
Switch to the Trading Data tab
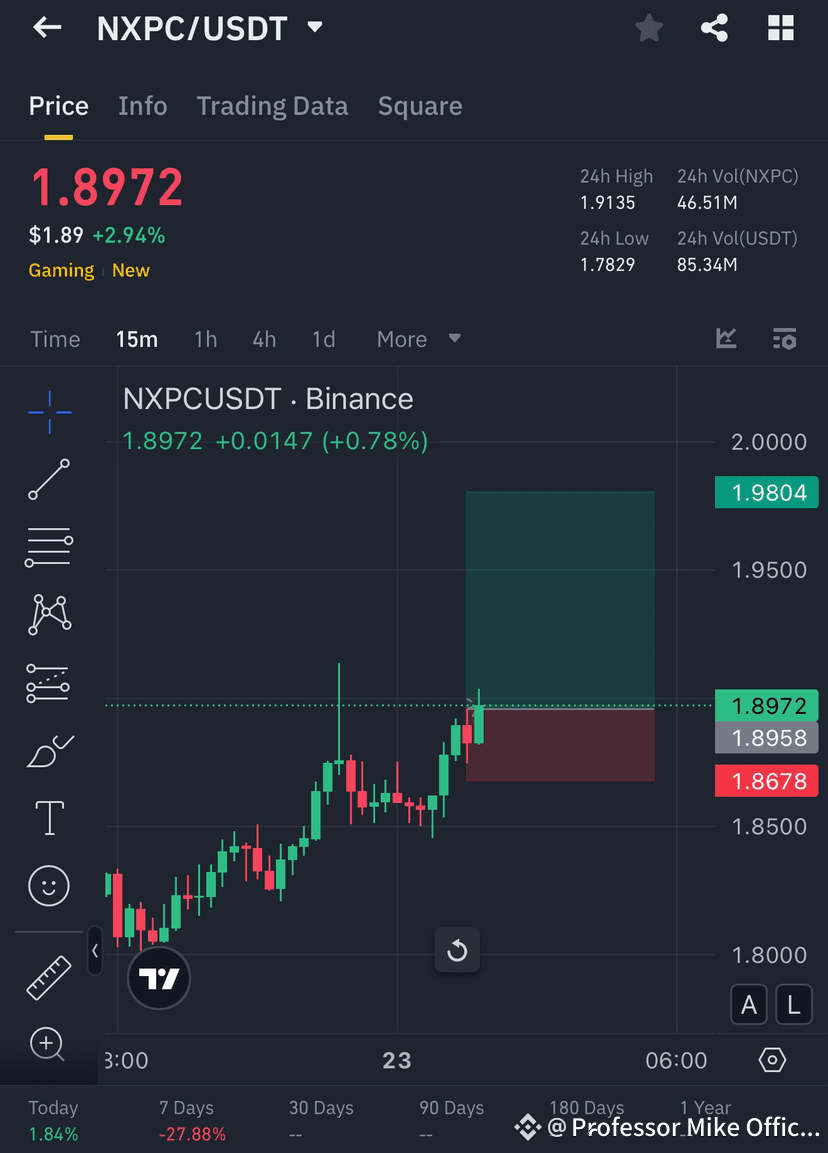point(272,106)
